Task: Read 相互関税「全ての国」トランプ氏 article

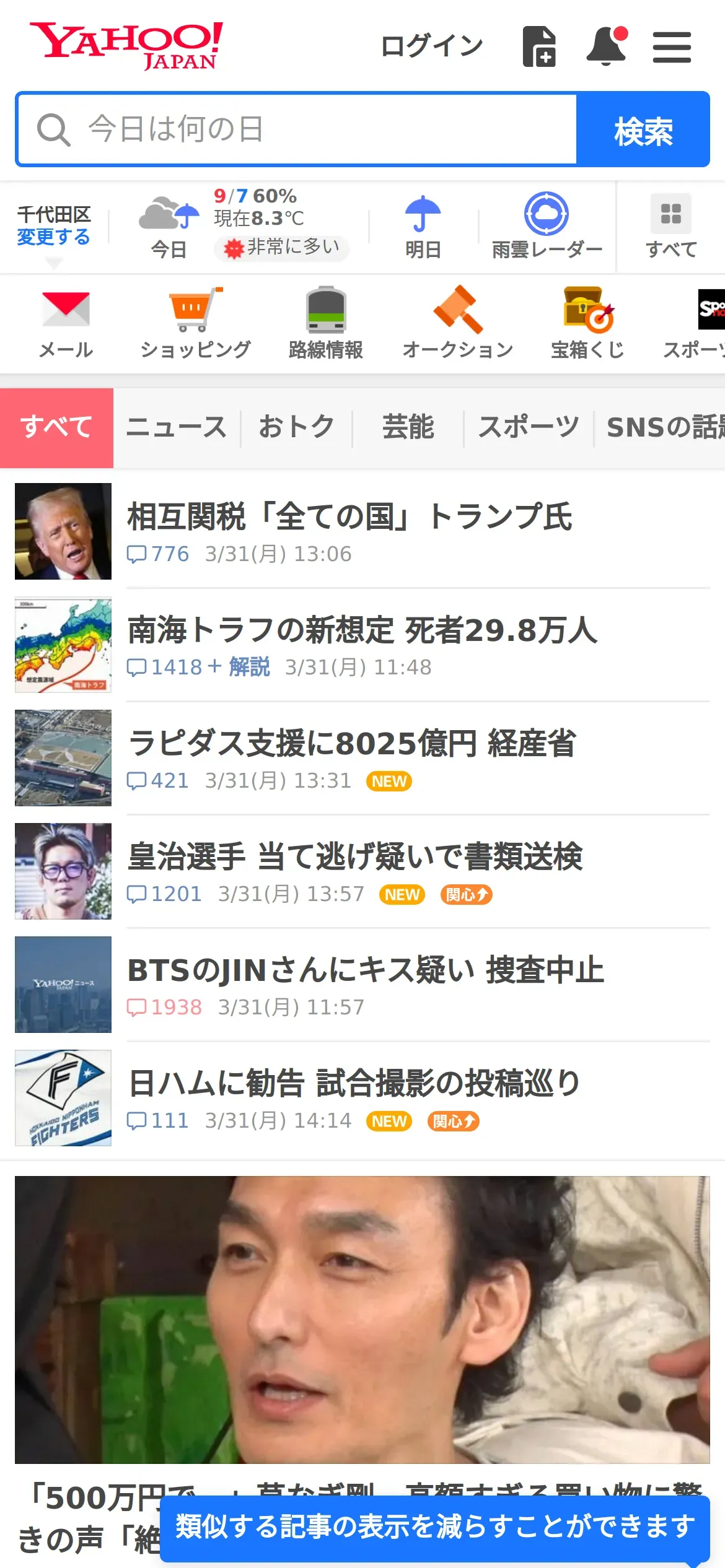Action: (350, 517)
